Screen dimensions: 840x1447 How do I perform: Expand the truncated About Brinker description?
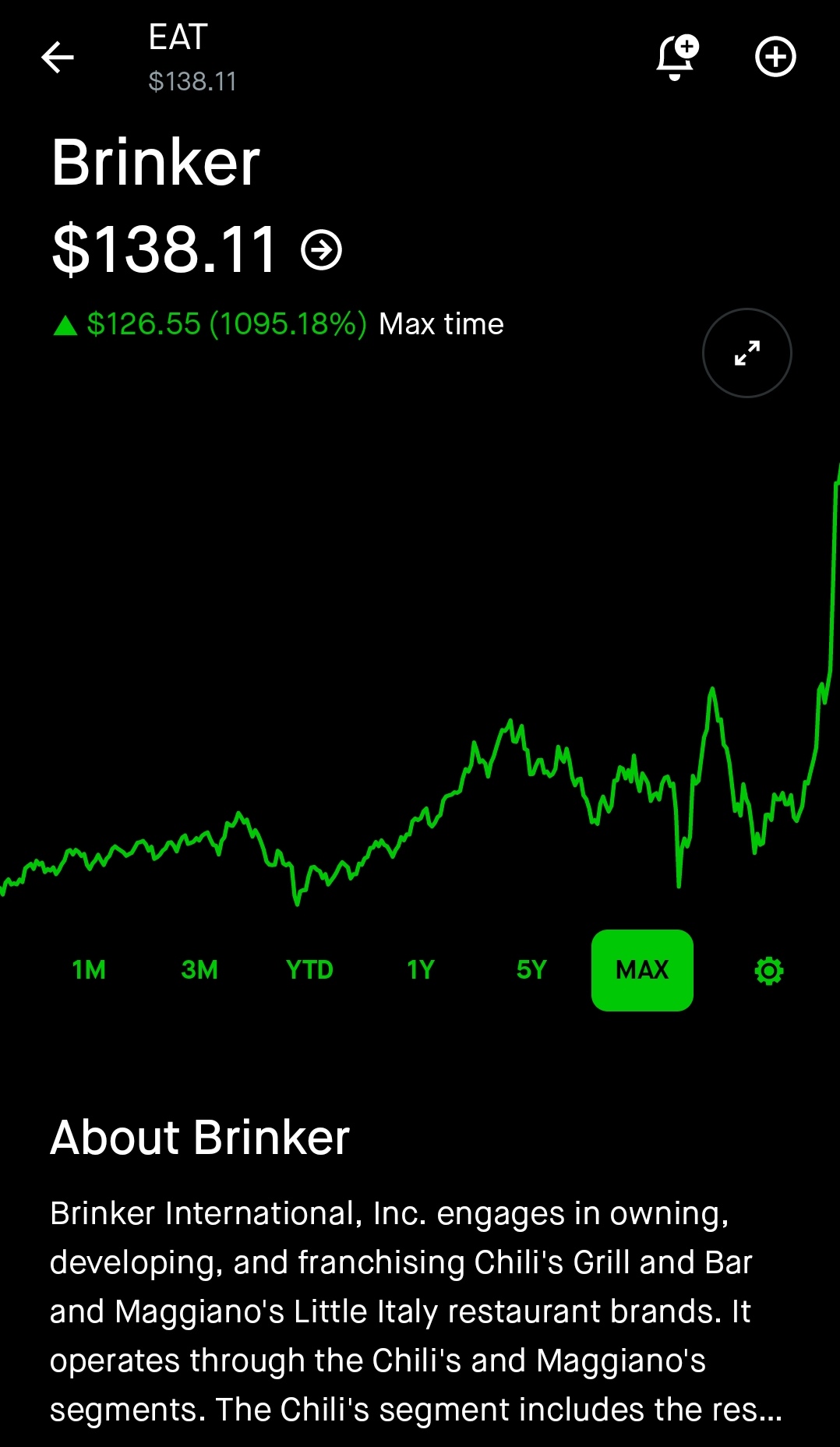[x=416, y=1311]
